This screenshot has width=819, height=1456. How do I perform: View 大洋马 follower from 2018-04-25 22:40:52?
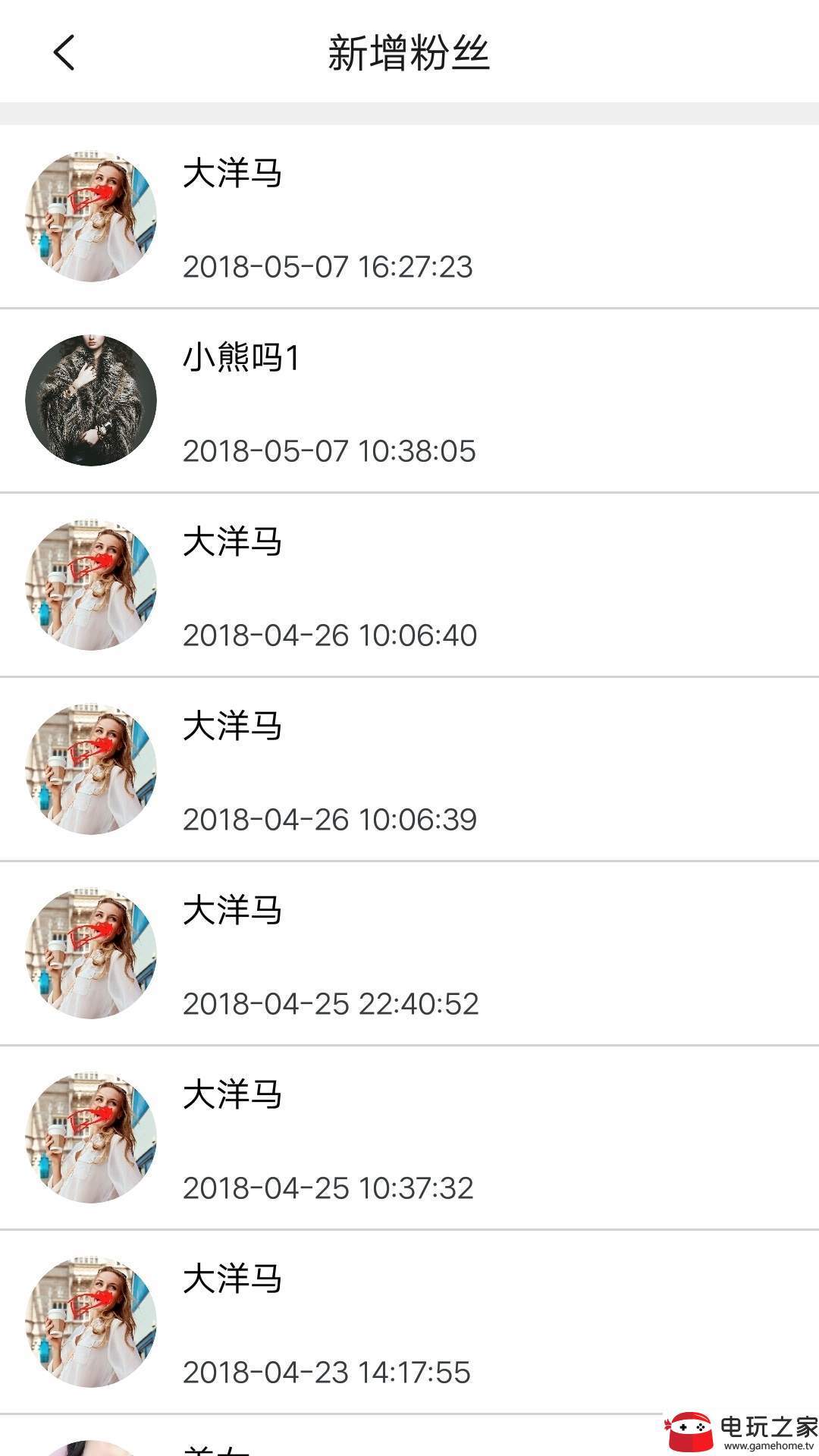[409, 953]
